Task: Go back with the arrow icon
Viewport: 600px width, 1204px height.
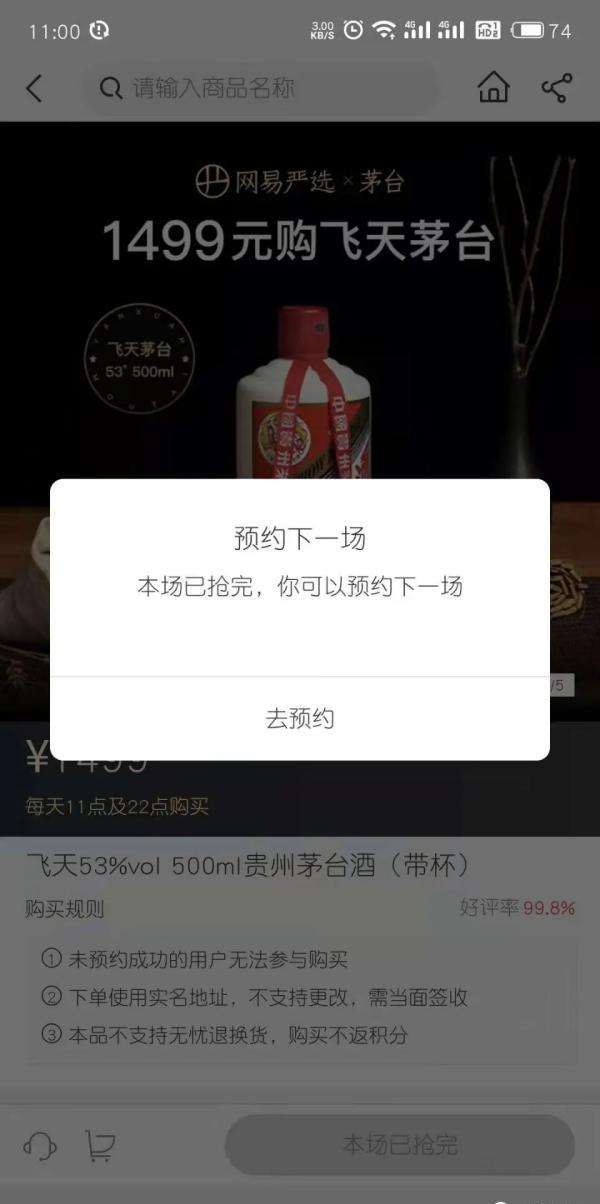Action: pos(34,88)
